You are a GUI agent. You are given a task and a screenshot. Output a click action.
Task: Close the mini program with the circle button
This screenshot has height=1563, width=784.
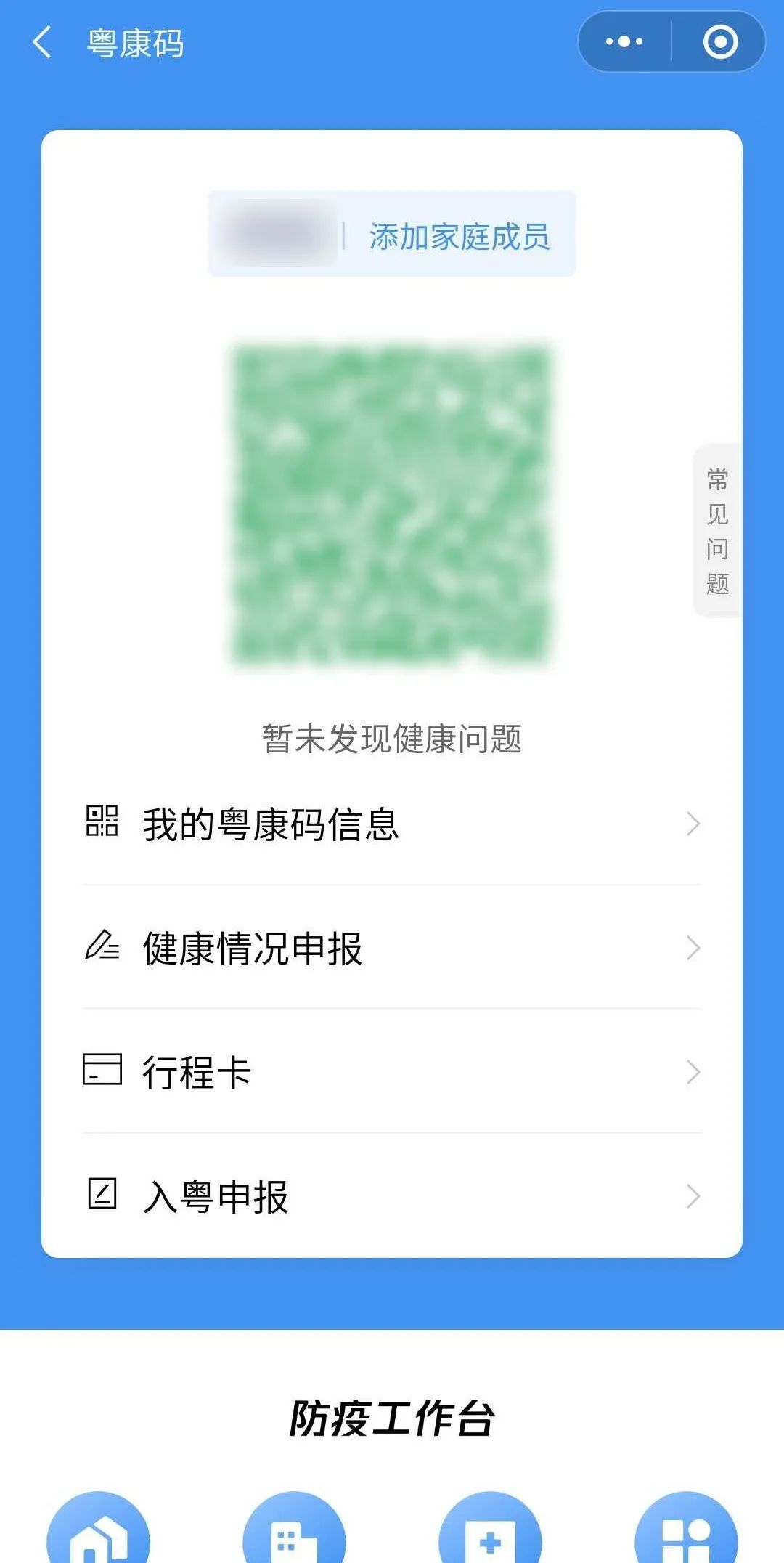point(720,42)
